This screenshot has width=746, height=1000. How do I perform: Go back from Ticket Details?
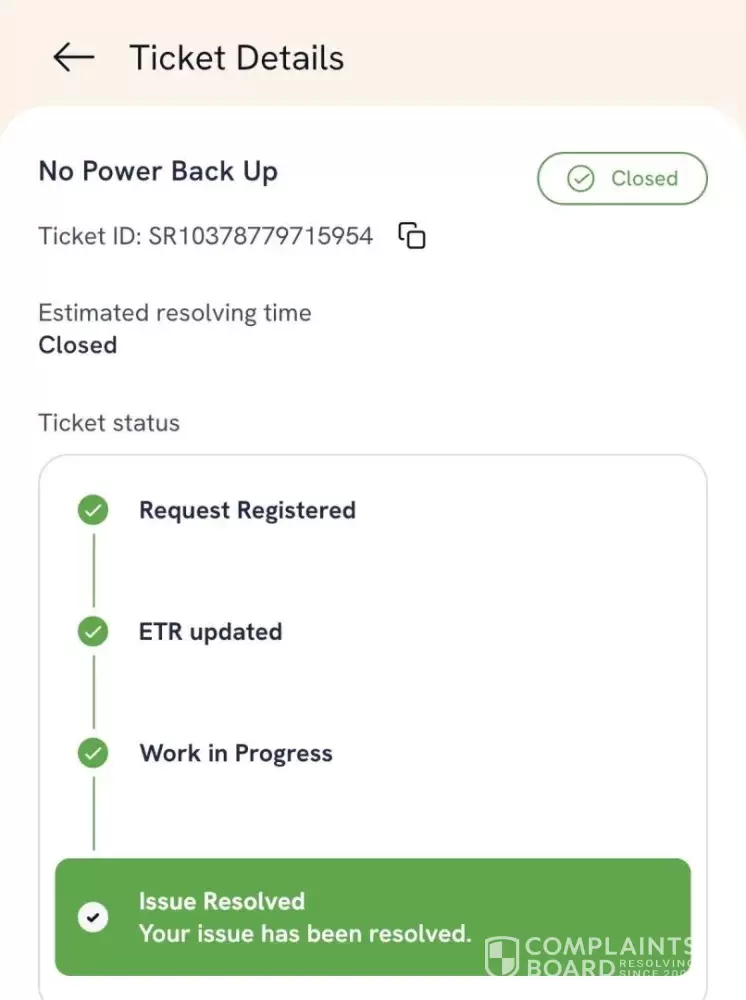[x=73, y=58]
